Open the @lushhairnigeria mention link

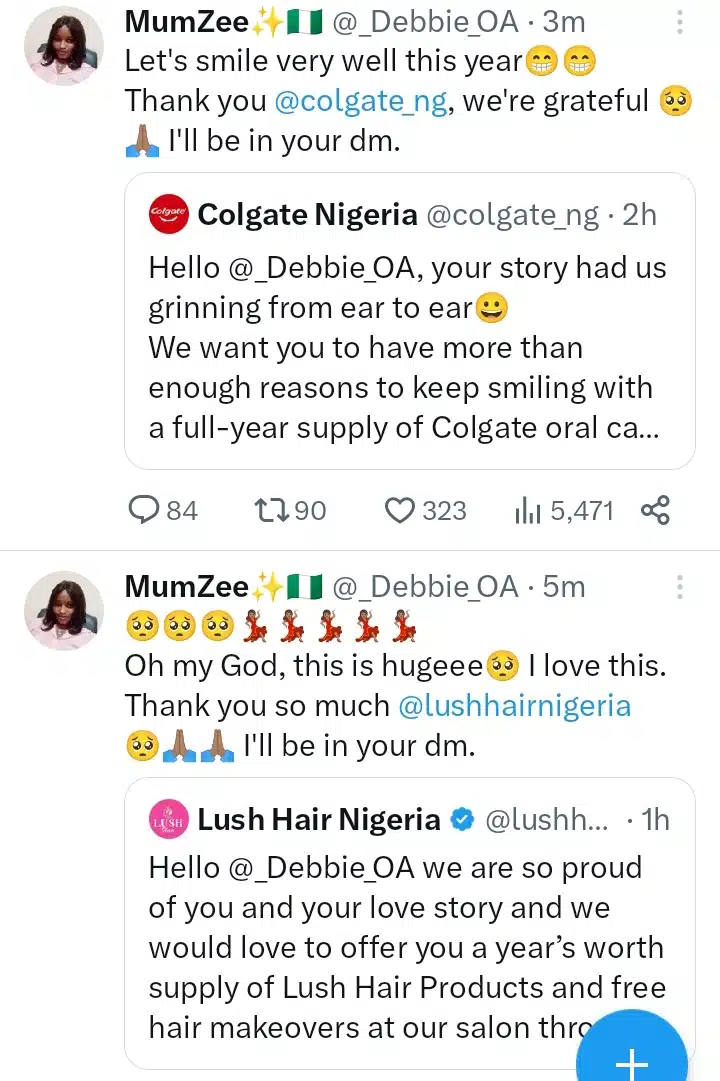point(514,705)
